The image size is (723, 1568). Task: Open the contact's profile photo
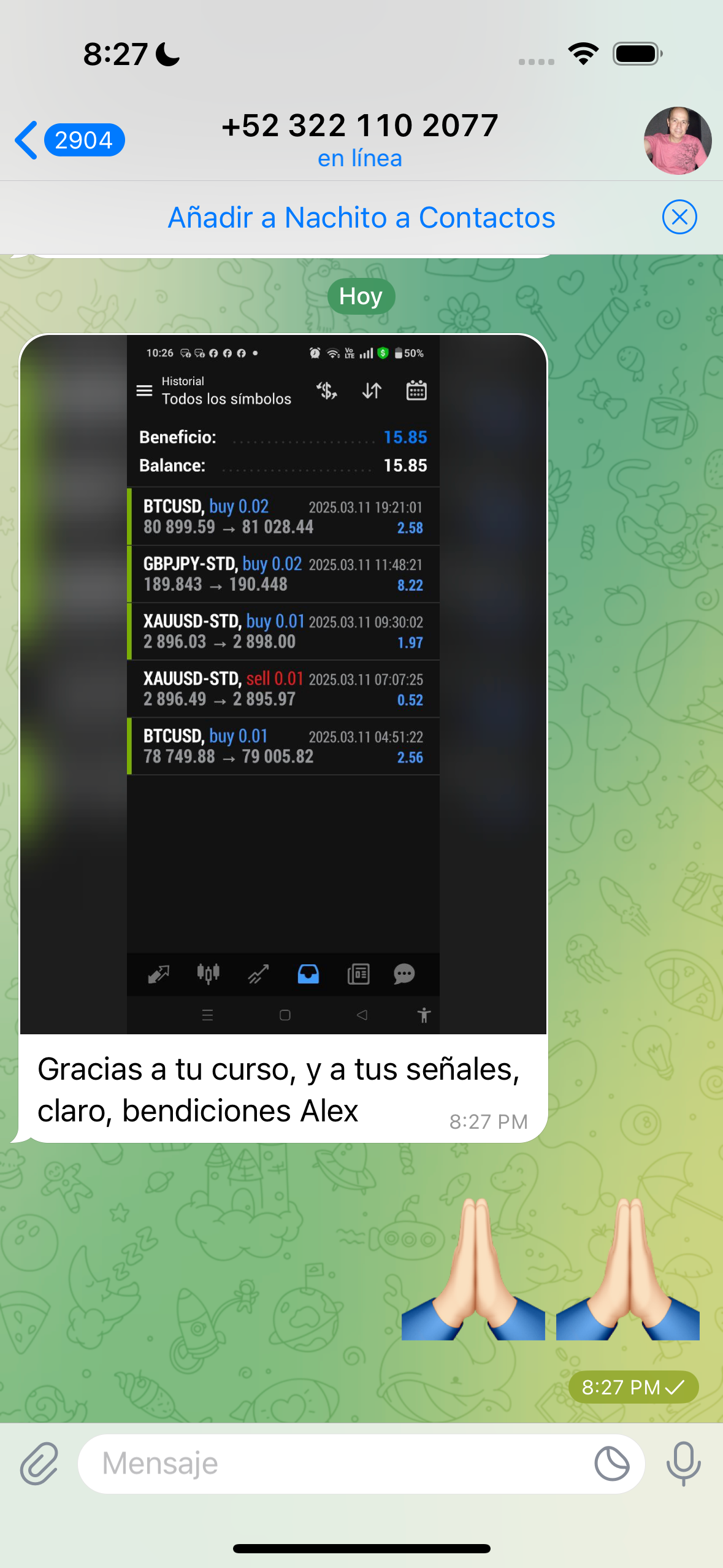pos(677,140)
